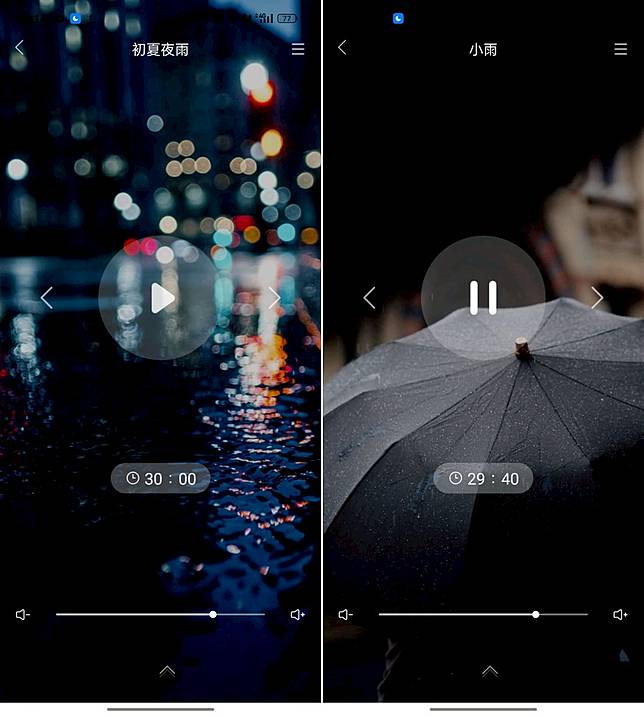Lower the volume on the 初夏夜雨 screen
Viewport: 644px width, 717px height.
23,614
